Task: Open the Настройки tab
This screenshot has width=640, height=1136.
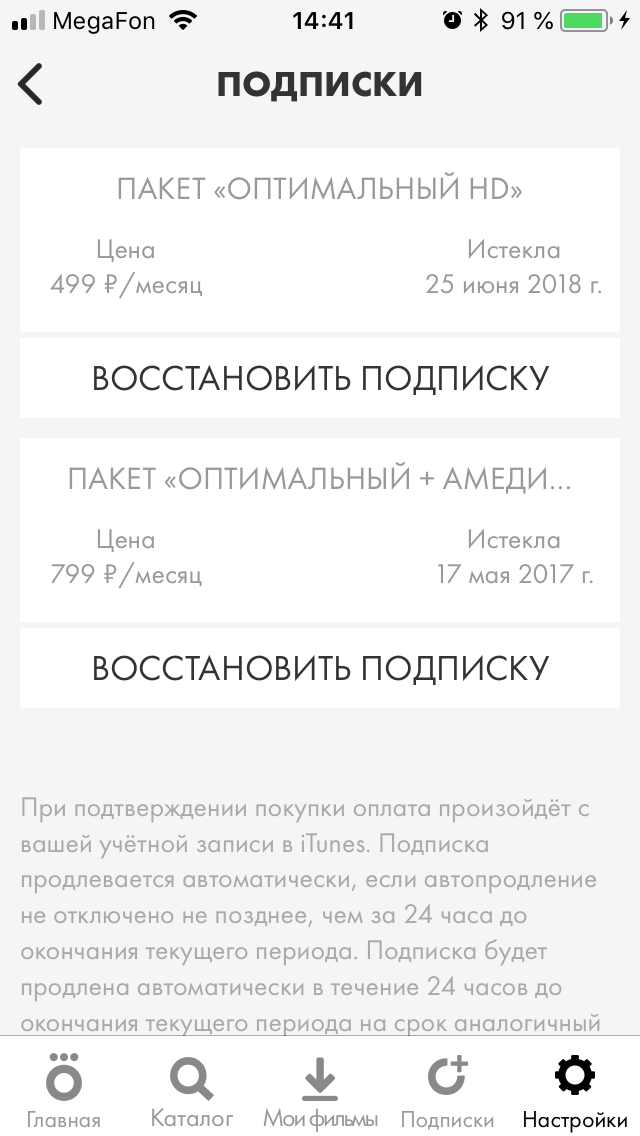Action: click(x=575, y=1090)
